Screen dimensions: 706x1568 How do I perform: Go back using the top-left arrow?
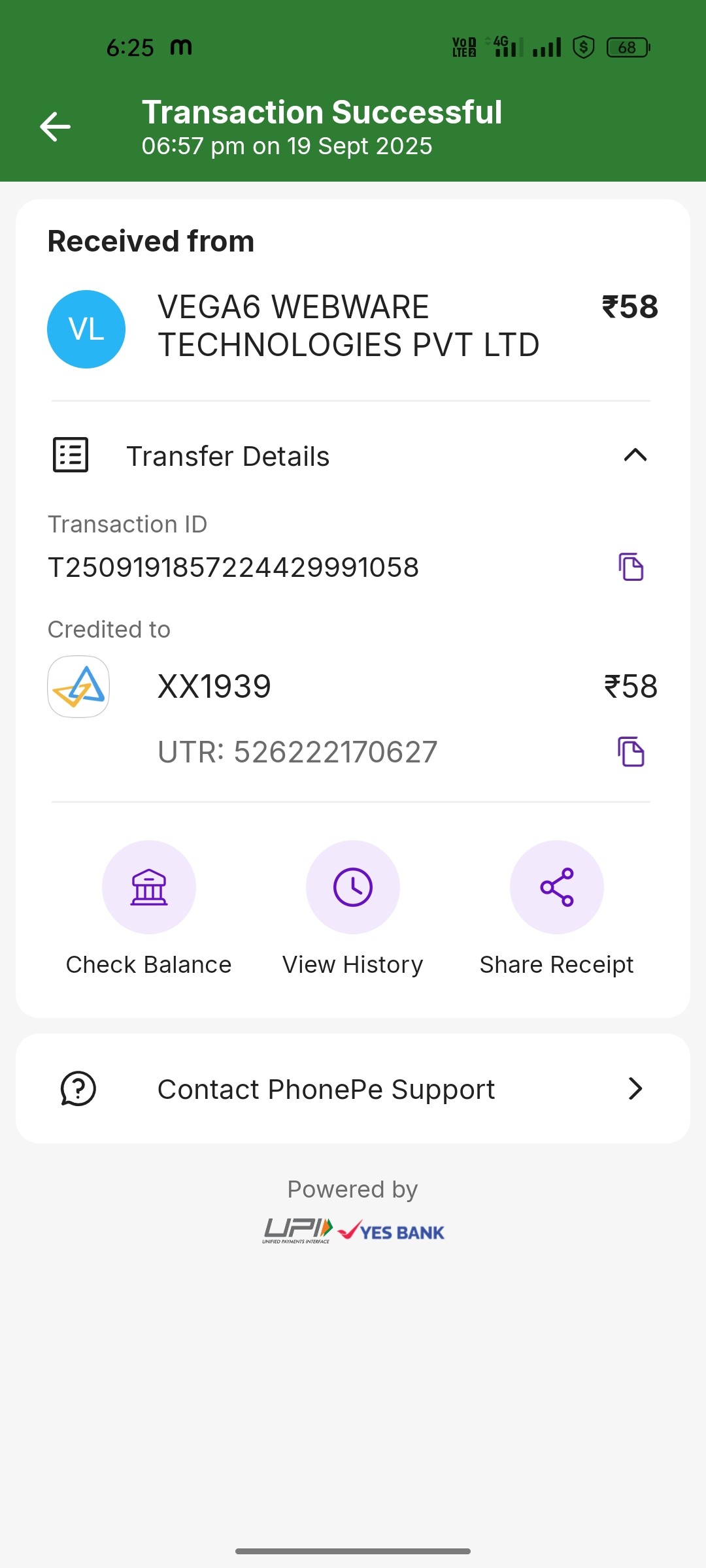(x=55, y=127)
